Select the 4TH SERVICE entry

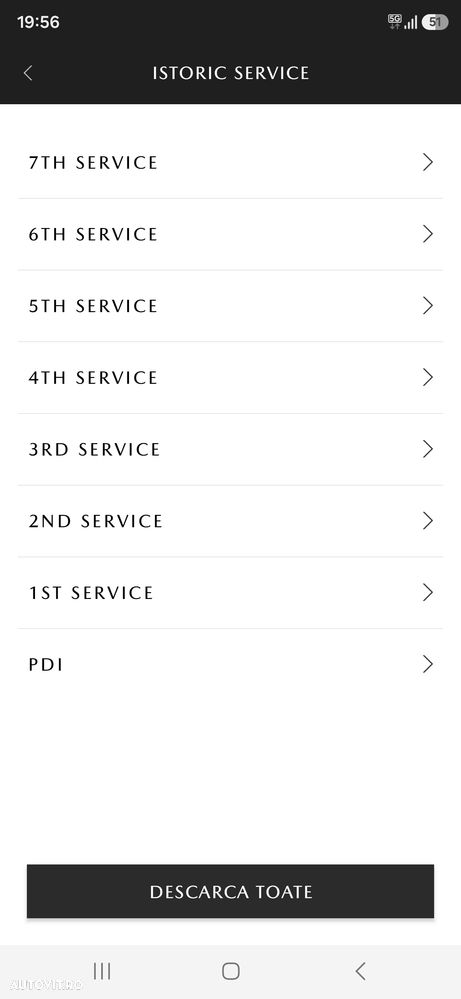click(x=230, y=378)
